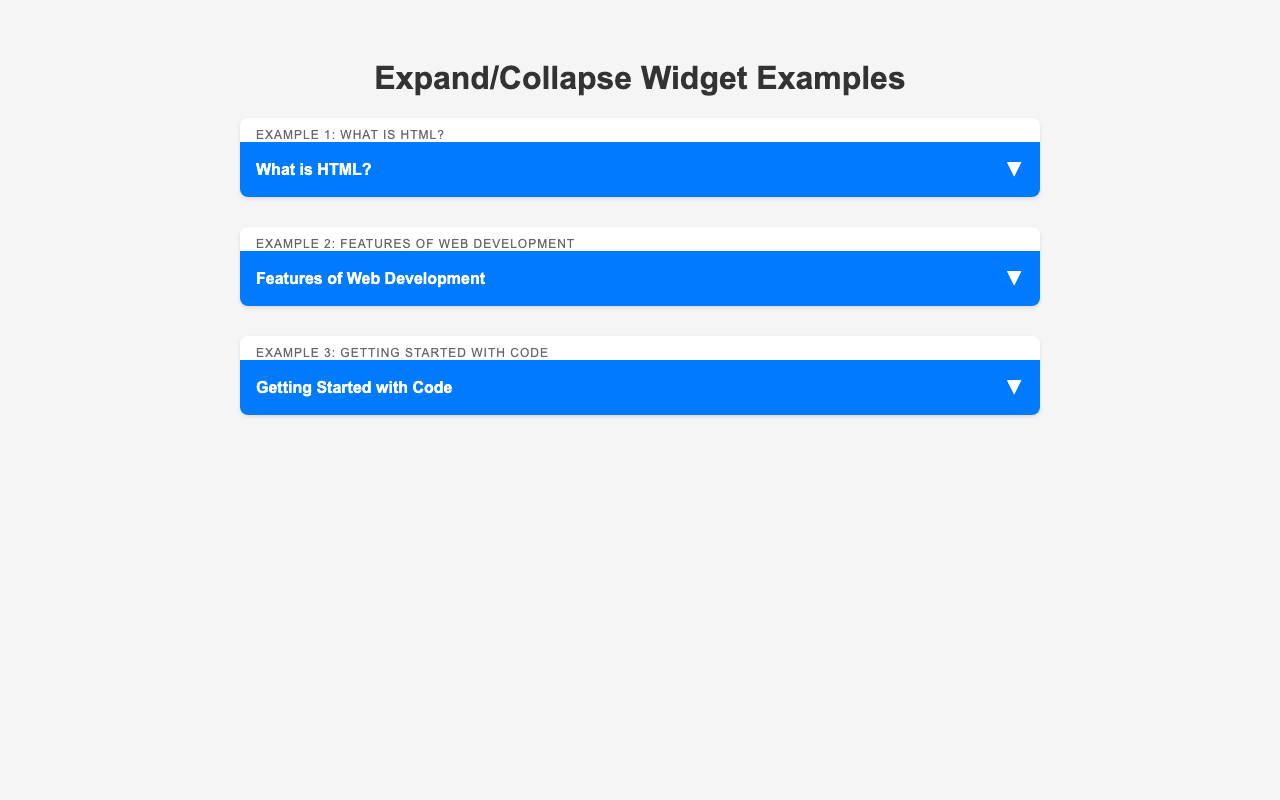The height and width of the screenshot is (800, 1280).
Task: Expand the What is HTML? section
Action: coord(639,169)
